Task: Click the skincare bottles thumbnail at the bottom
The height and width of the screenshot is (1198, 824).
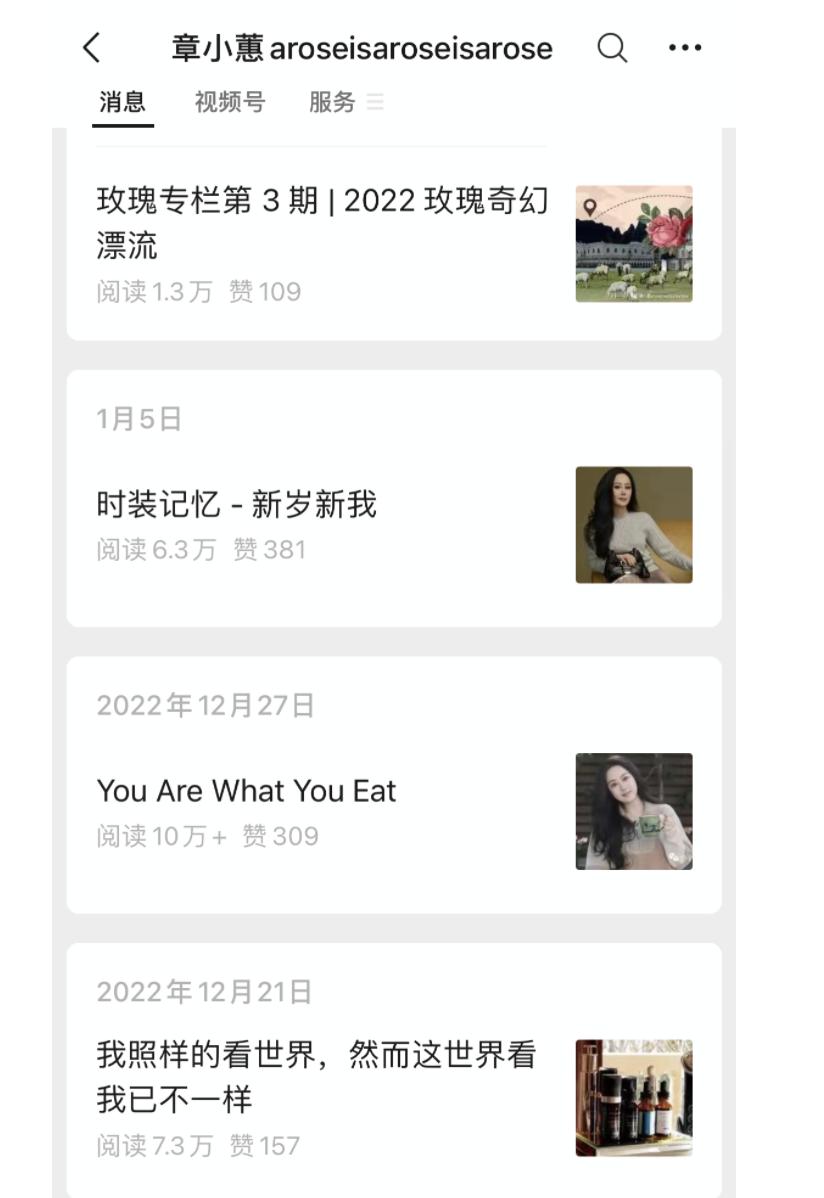Action: coord(634,1097)
